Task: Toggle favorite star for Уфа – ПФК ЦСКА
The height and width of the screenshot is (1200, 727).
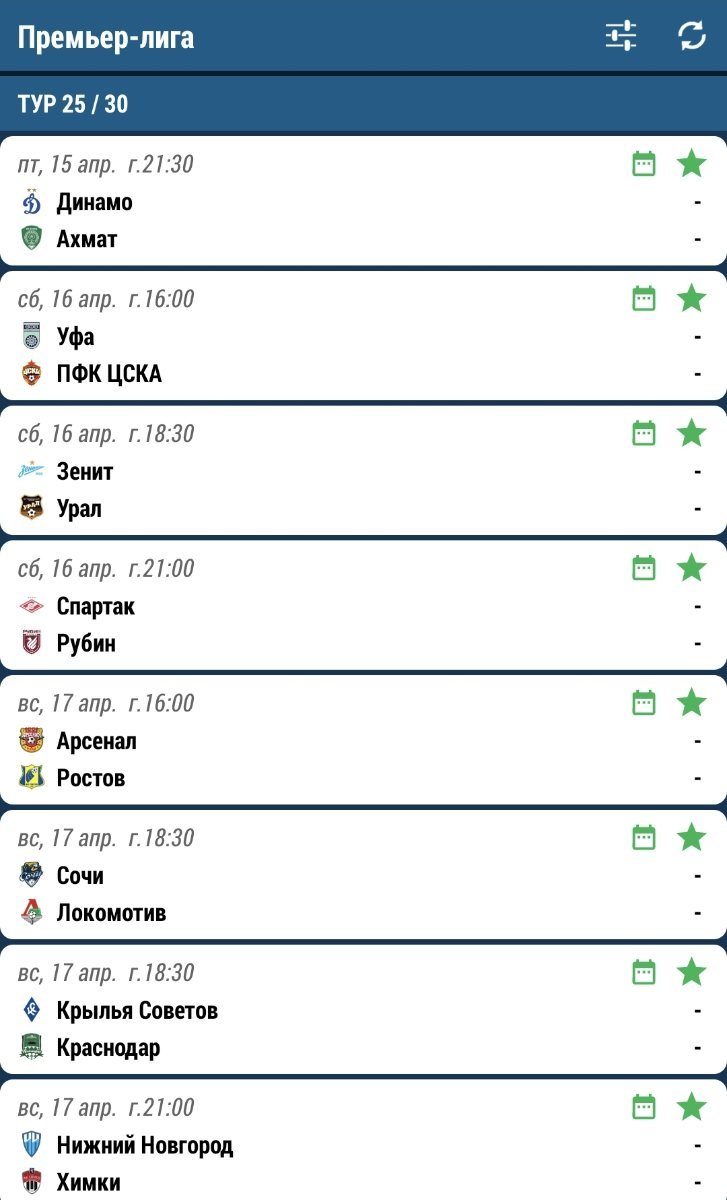Action: pyautogui.click(x=692, y=298)
